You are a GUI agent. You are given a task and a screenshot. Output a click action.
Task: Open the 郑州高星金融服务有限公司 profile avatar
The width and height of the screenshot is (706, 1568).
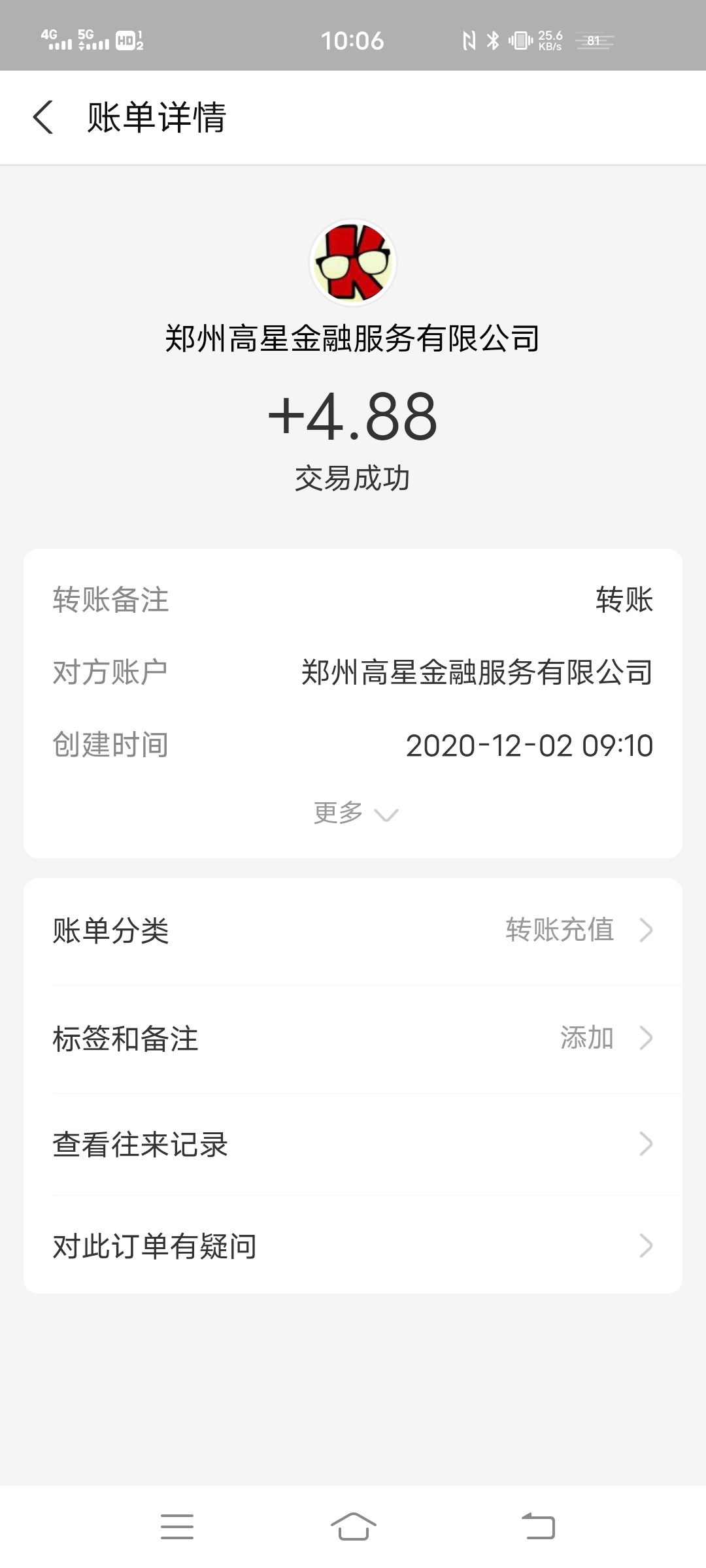[x=353, y=263]
